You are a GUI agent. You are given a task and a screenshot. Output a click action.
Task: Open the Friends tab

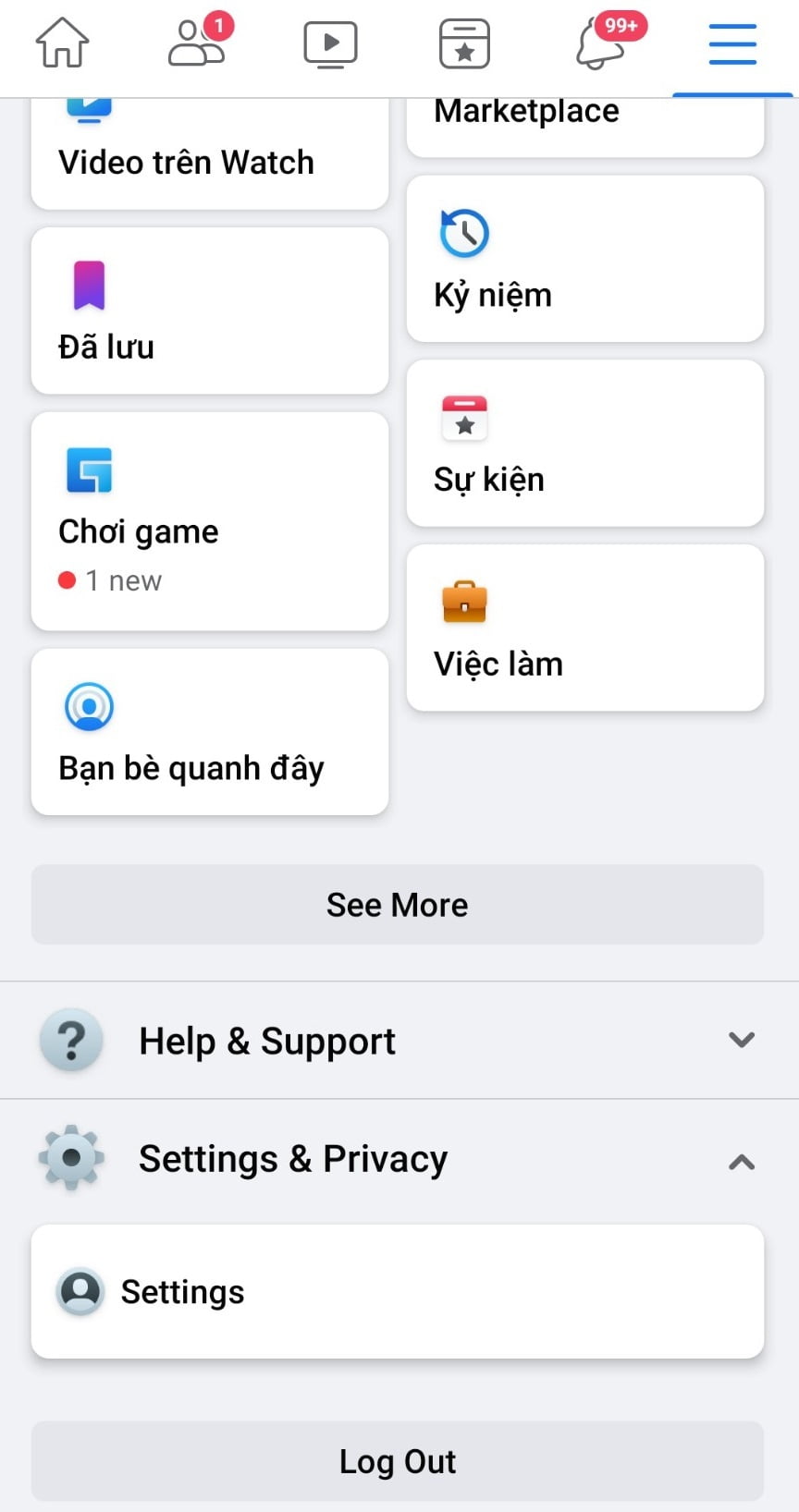click(x=196, y=43)
